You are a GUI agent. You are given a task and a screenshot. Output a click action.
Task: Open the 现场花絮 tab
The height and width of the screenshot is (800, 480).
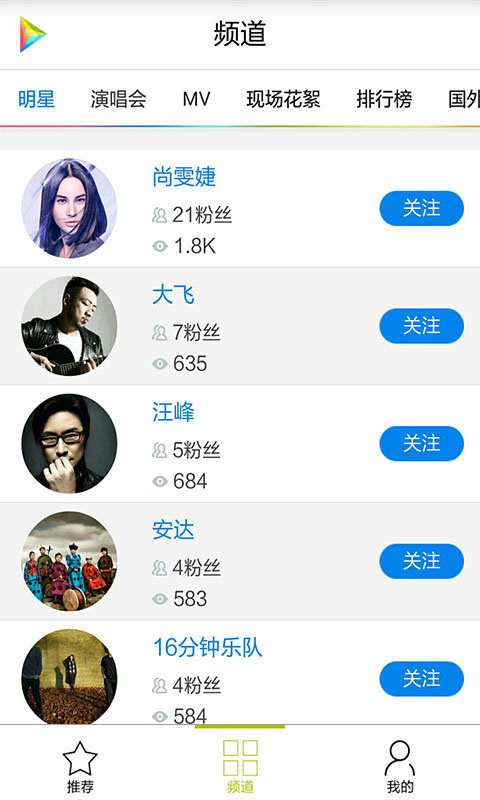pos(283,99)
